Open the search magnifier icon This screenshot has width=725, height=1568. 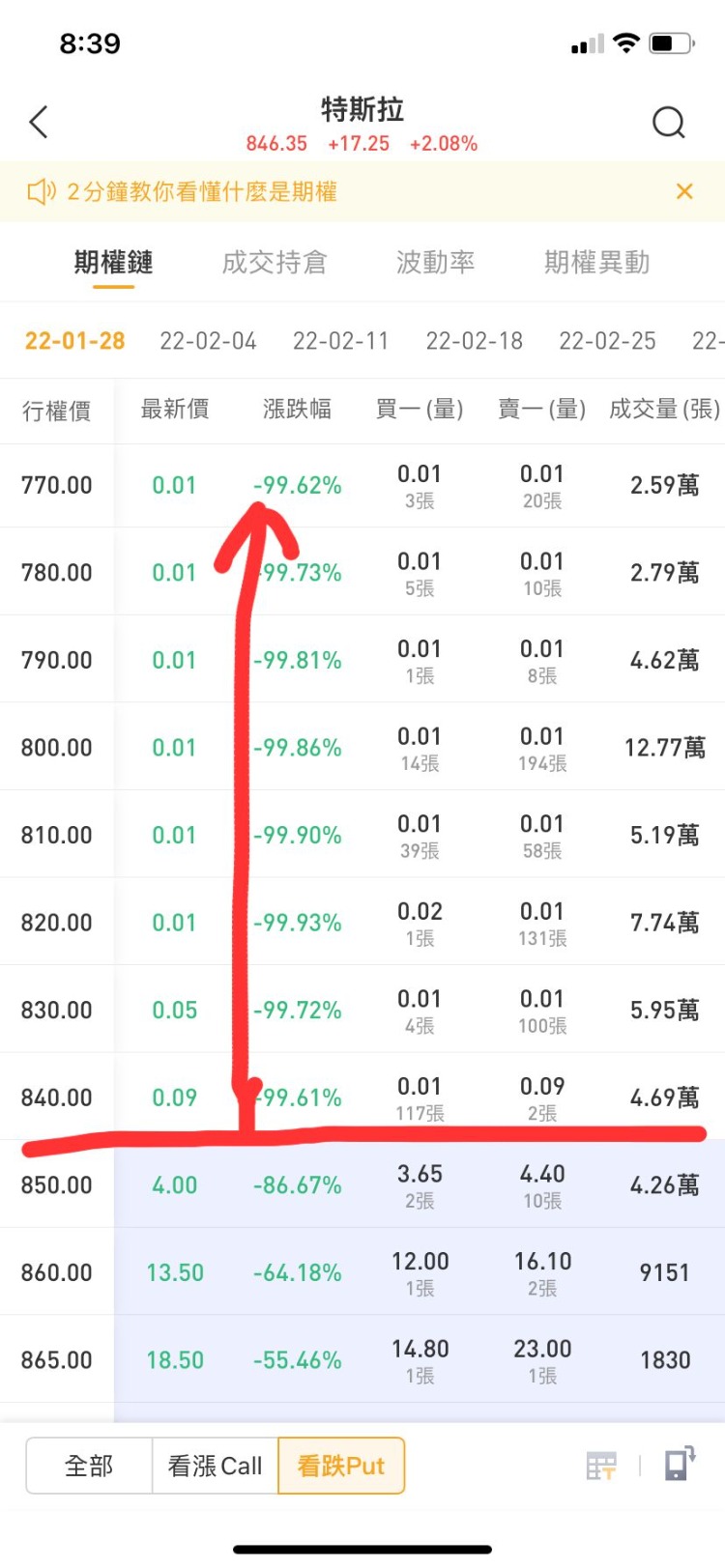coord(669,123)
